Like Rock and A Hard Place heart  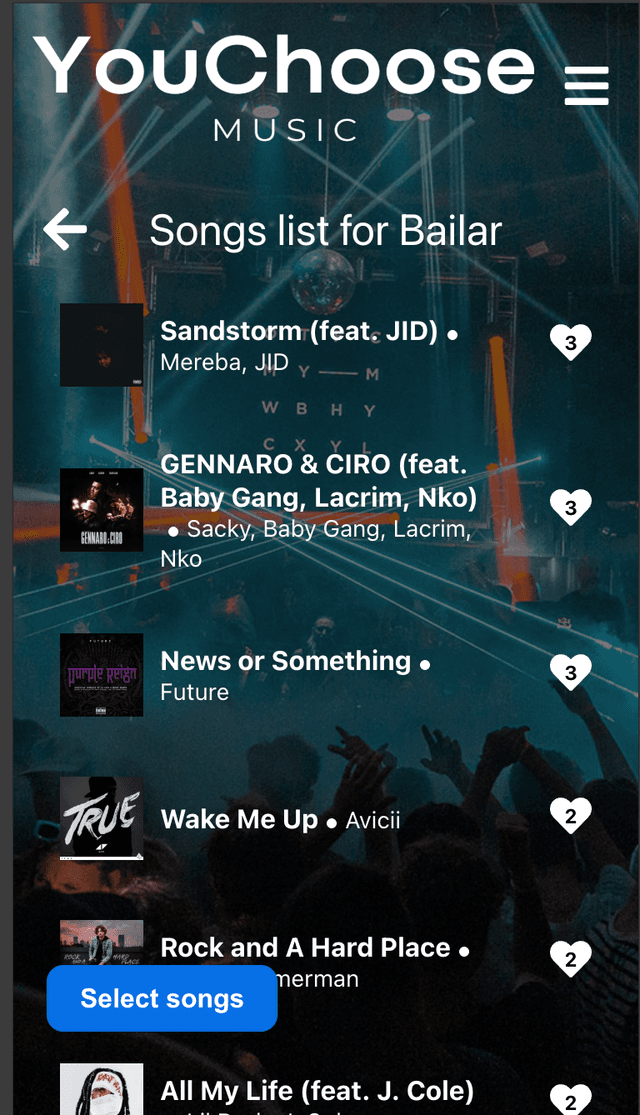(x=571, y=960)
